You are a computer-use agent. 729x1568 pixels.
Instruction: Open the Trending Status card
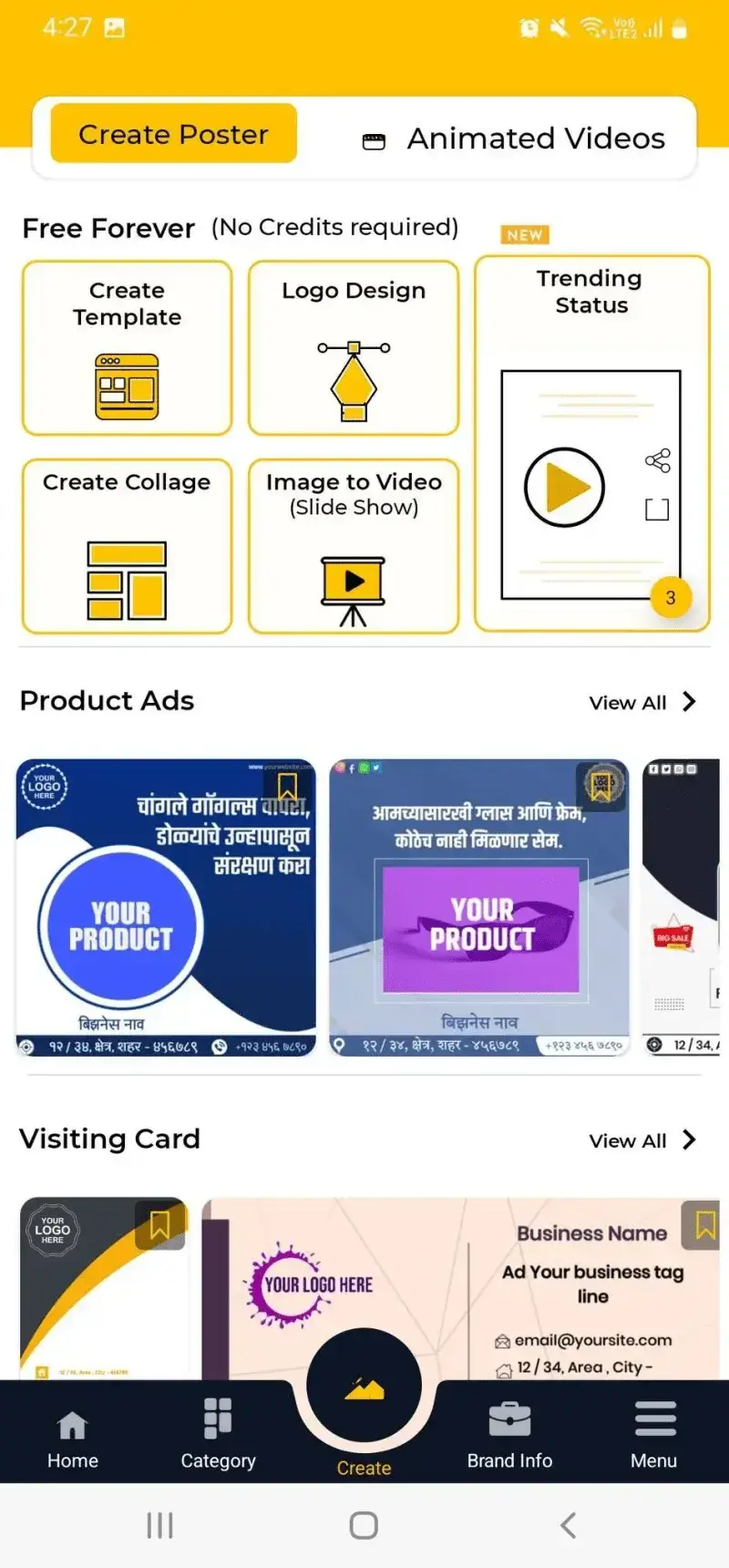pos(591,444)
